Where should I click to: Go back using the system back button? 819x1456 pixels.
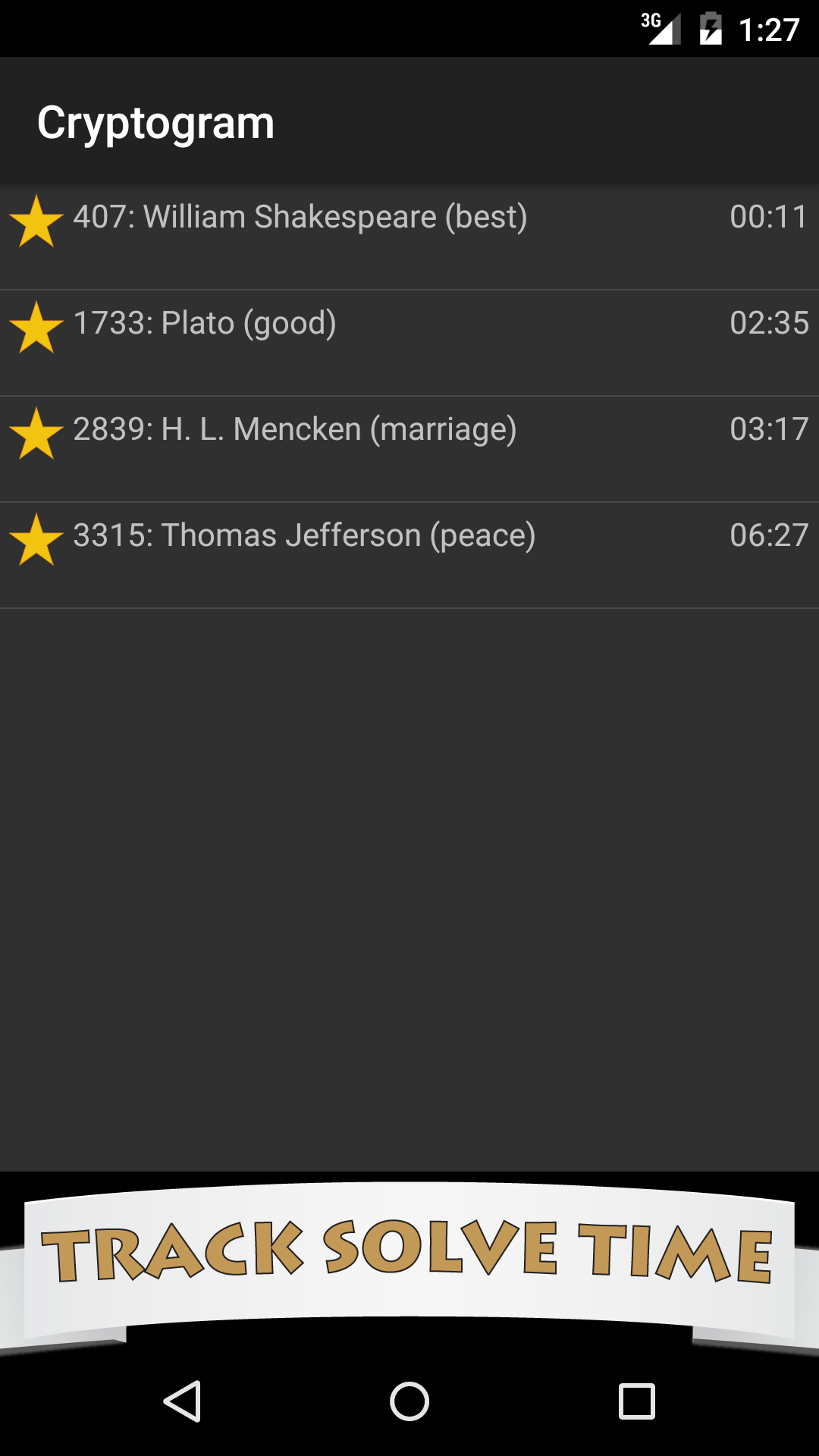point(182,1401)
